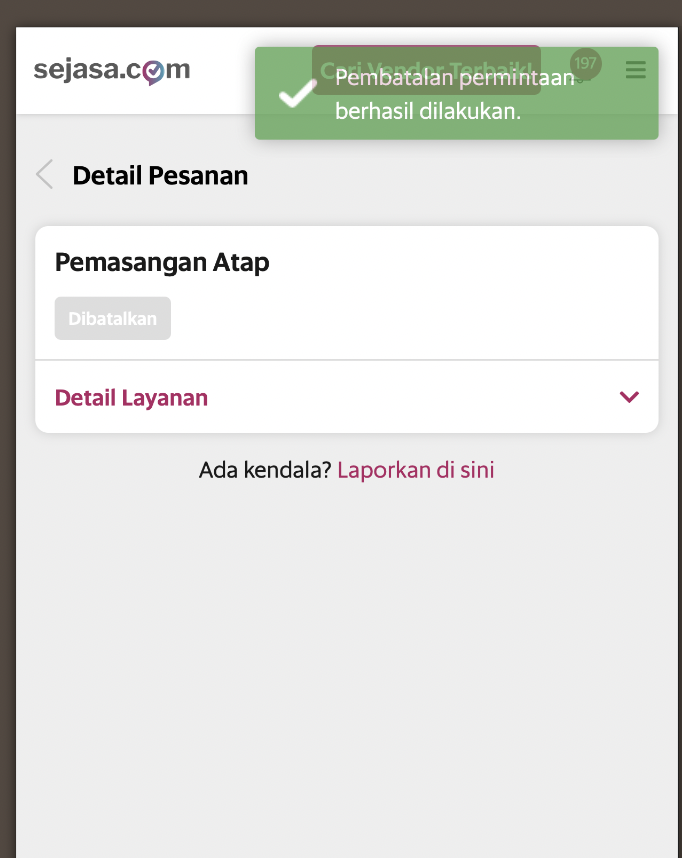Open the hamburger menu

(x=635, y=70)
